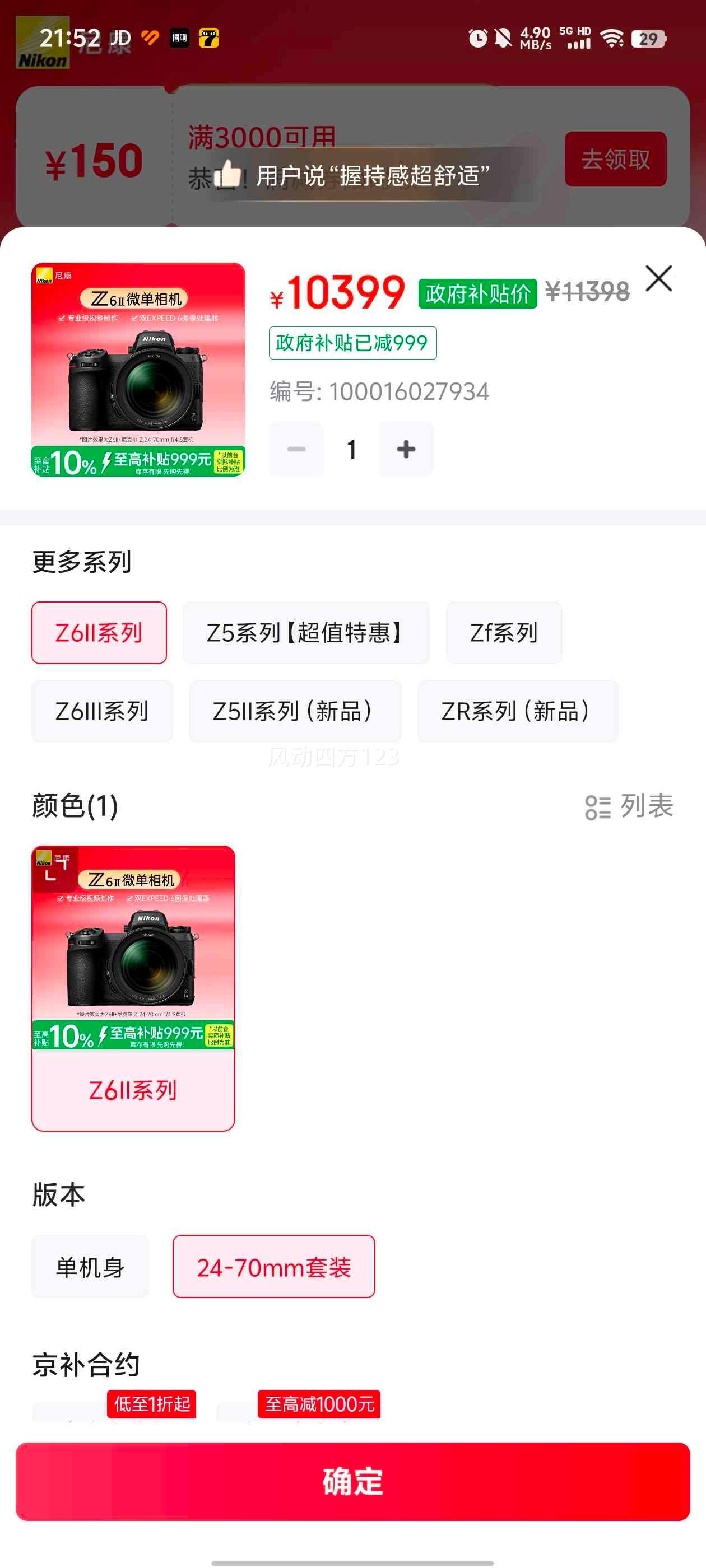The height and width of the screenshot is (1568, 706).
Task: Switch to Z5系列【超值特惠】 series
Action: coord(306,633)
